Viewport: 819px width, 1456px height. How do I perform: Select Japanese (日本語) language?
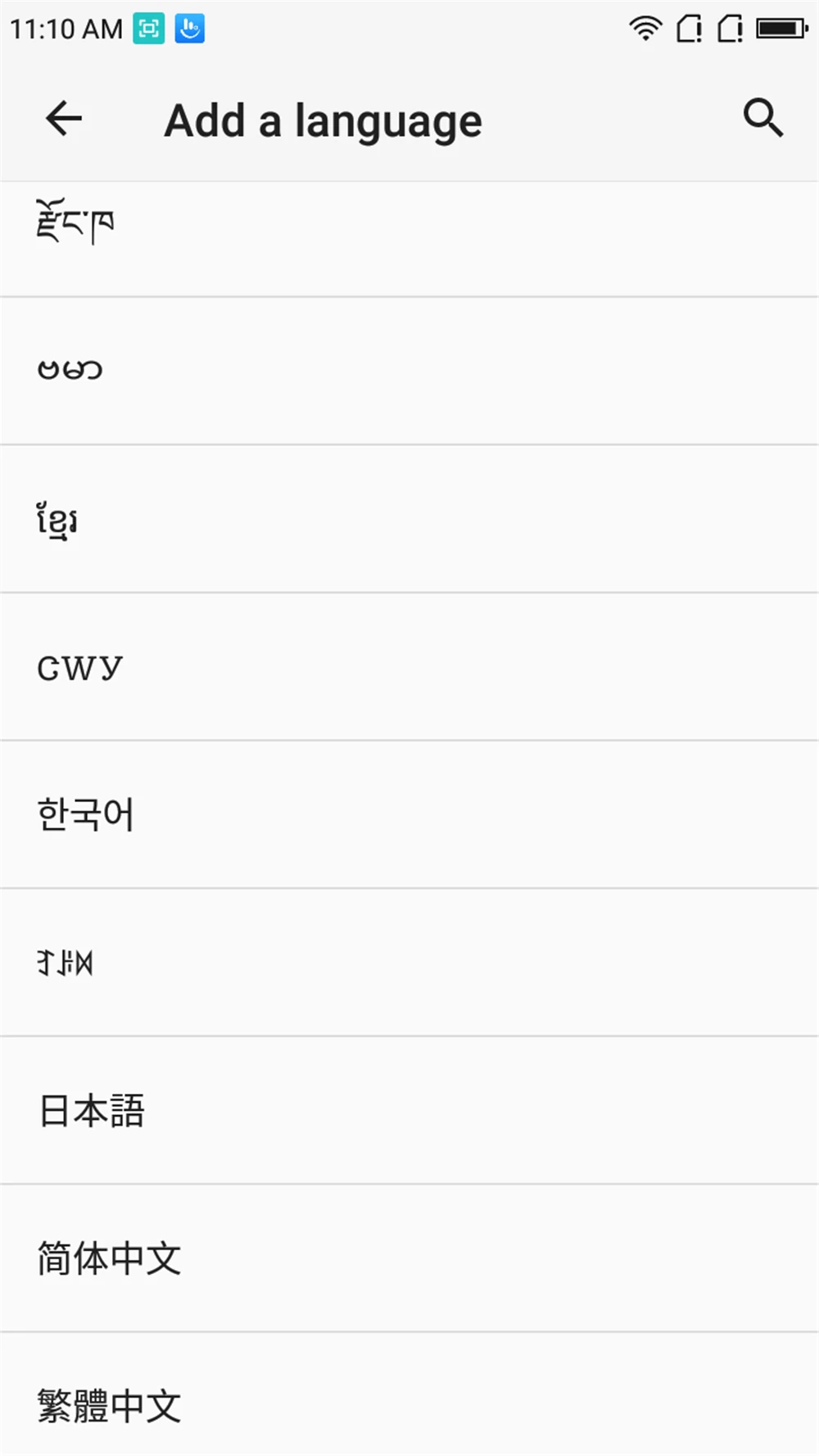click(409, 1110)
